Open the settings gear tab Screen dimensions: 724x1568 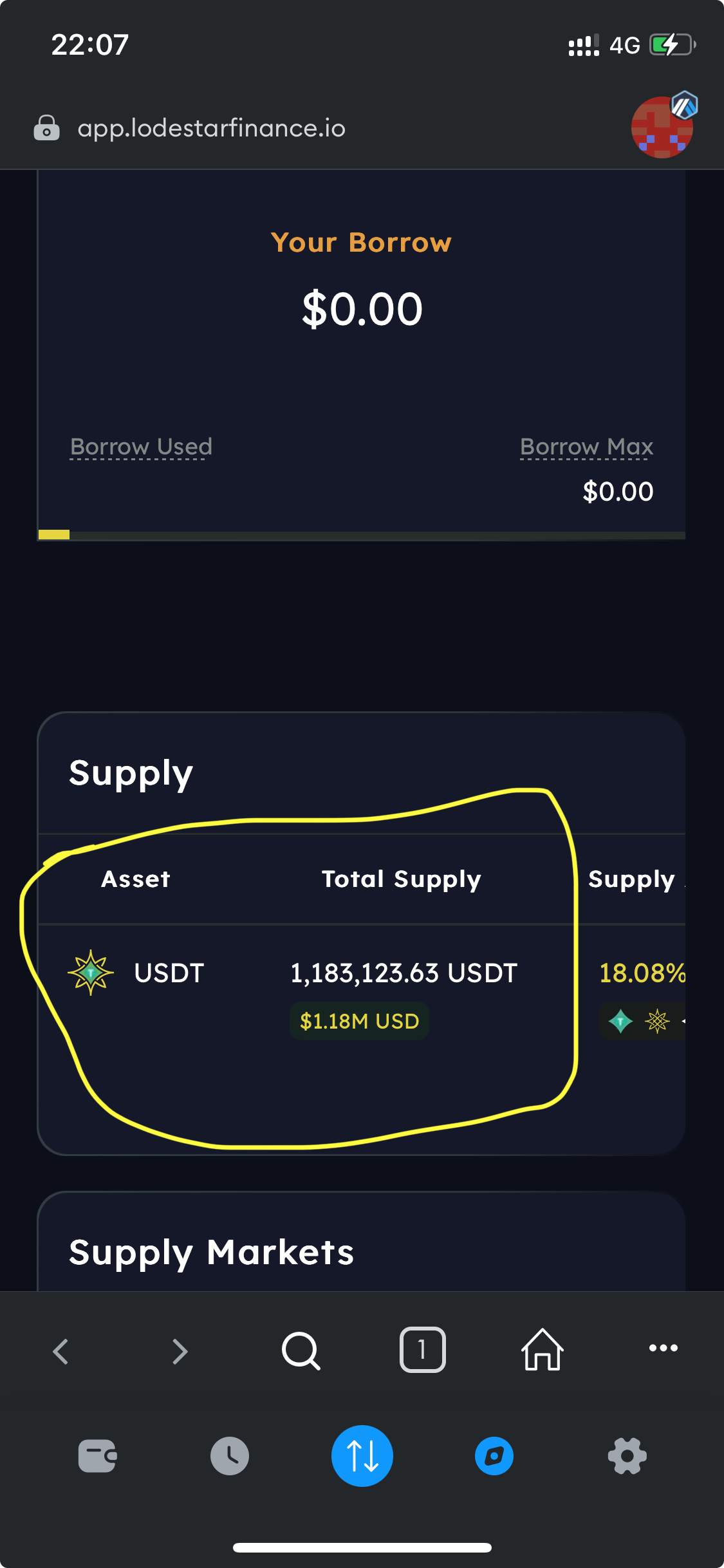tap(627, 1456)
